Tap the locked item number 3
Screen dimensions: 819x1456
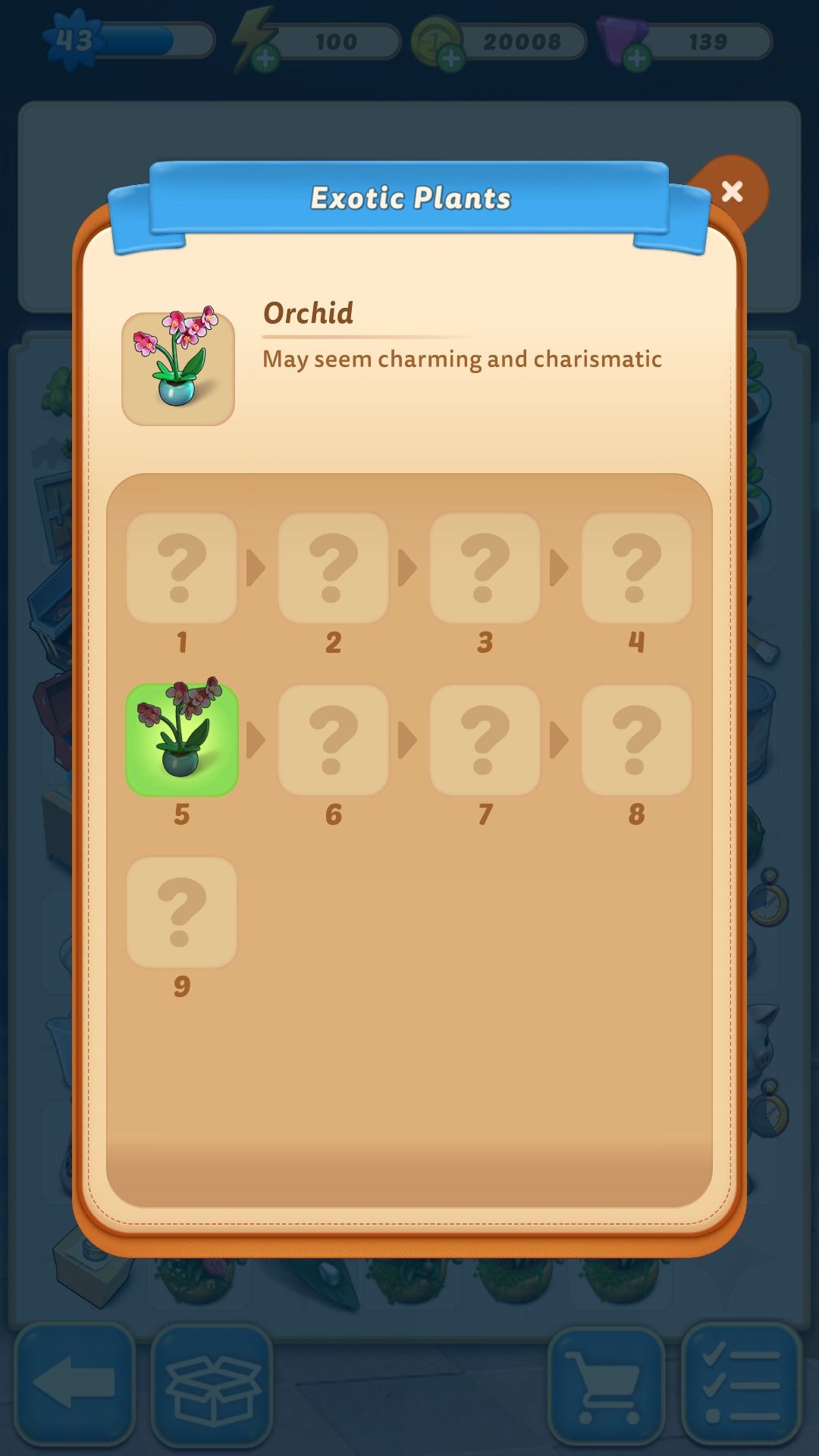point(485,568)
